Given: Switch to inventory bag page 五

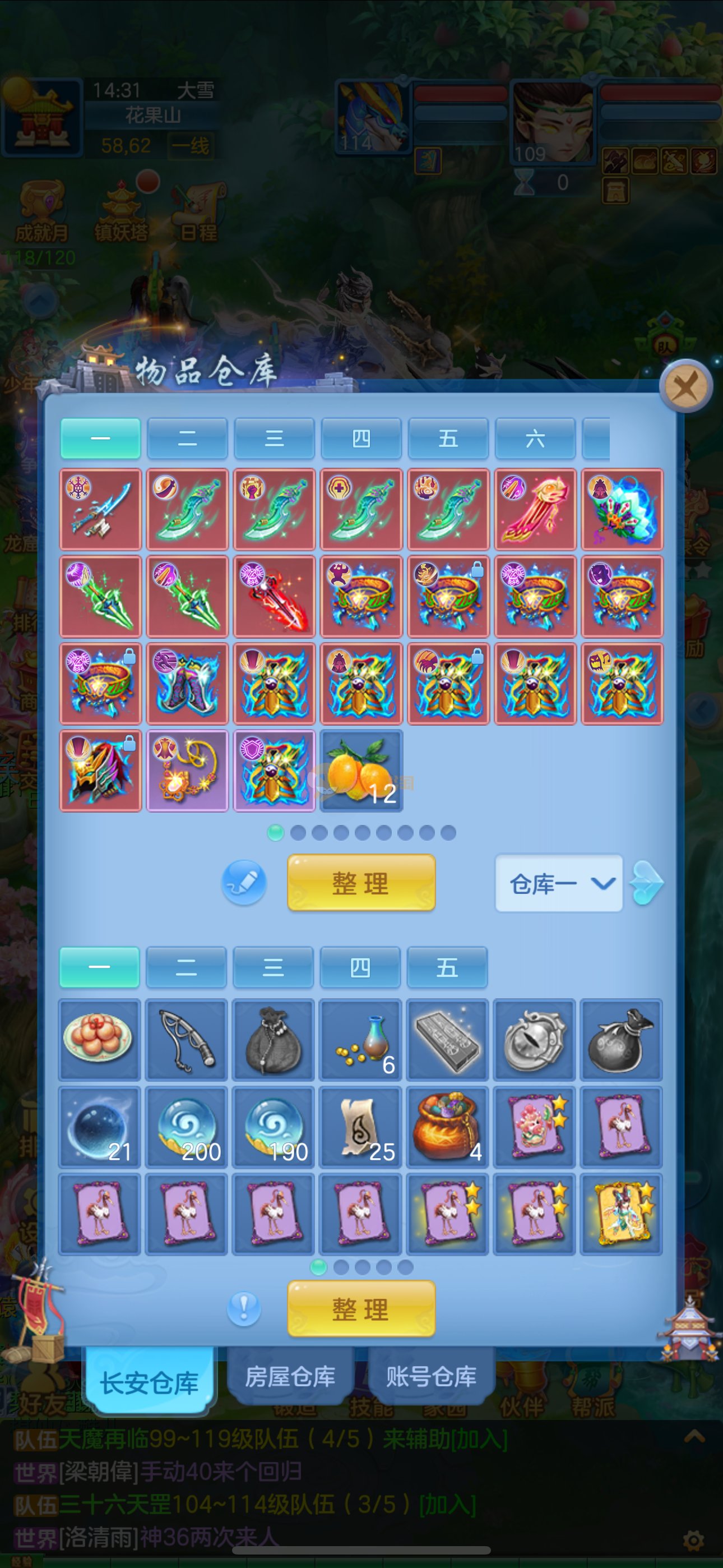Looking at the screenshot, I should [x=447, y=967].
